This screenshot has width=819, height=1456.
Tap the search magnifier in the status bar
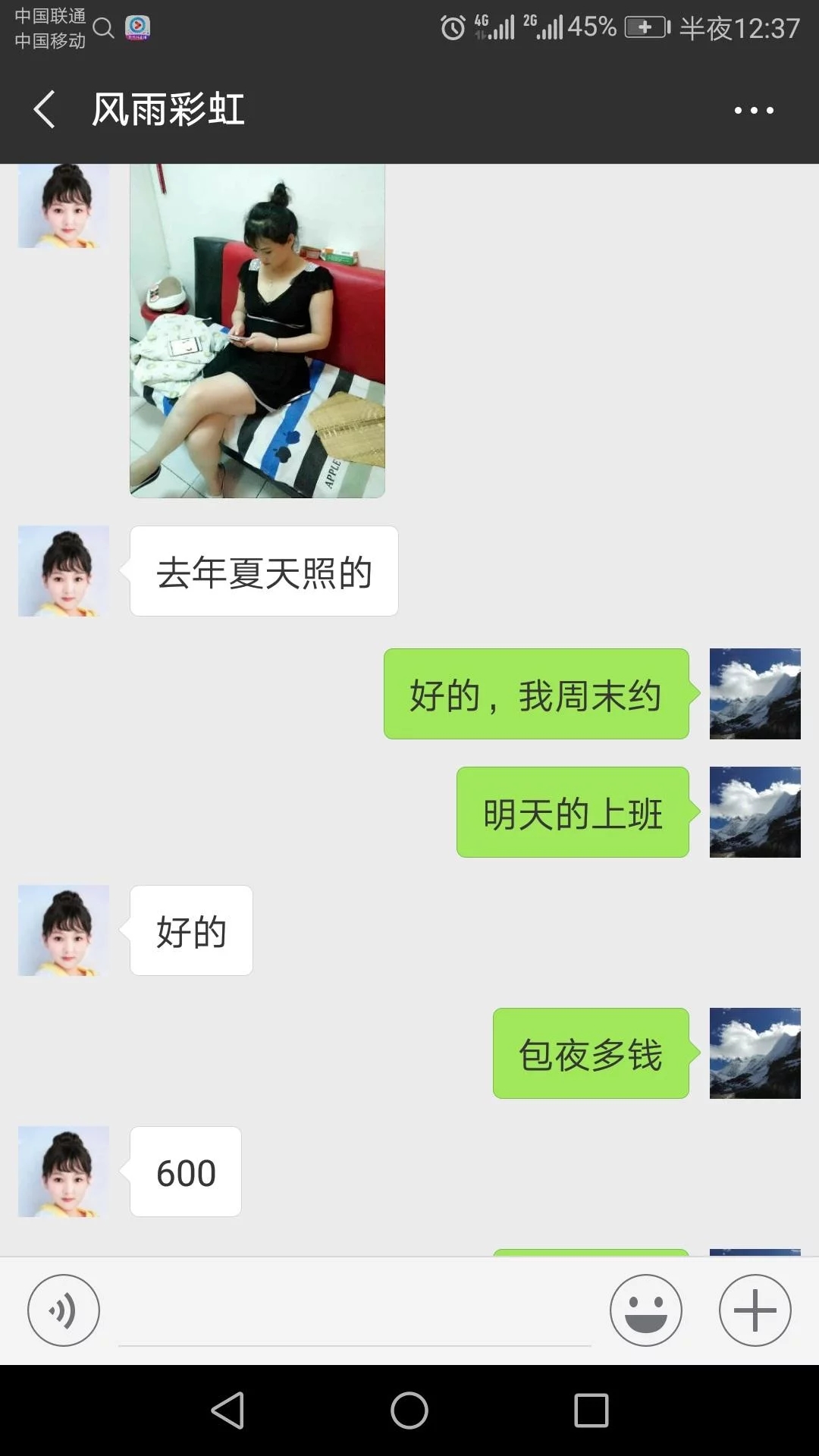[x=103, y=28]
